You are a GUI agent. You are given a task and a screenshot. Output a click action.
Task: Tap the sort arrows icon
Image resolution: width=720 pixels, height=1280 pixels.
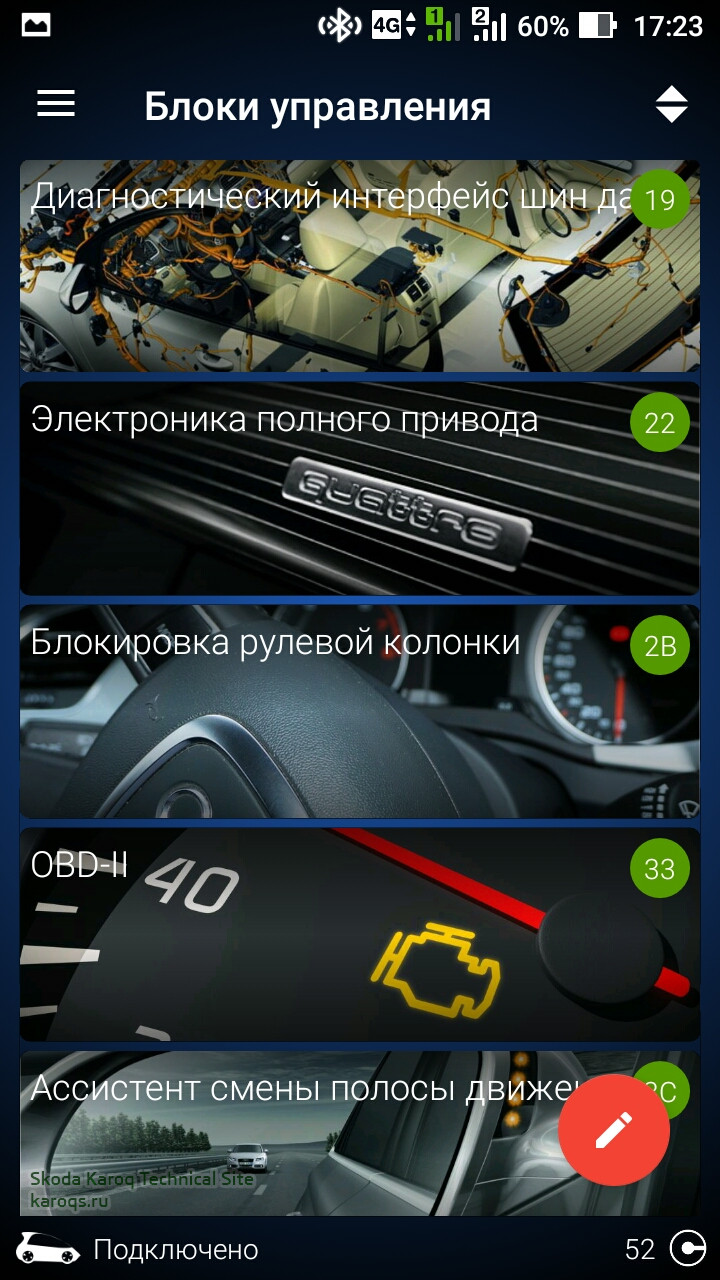(x=671, y=104)
